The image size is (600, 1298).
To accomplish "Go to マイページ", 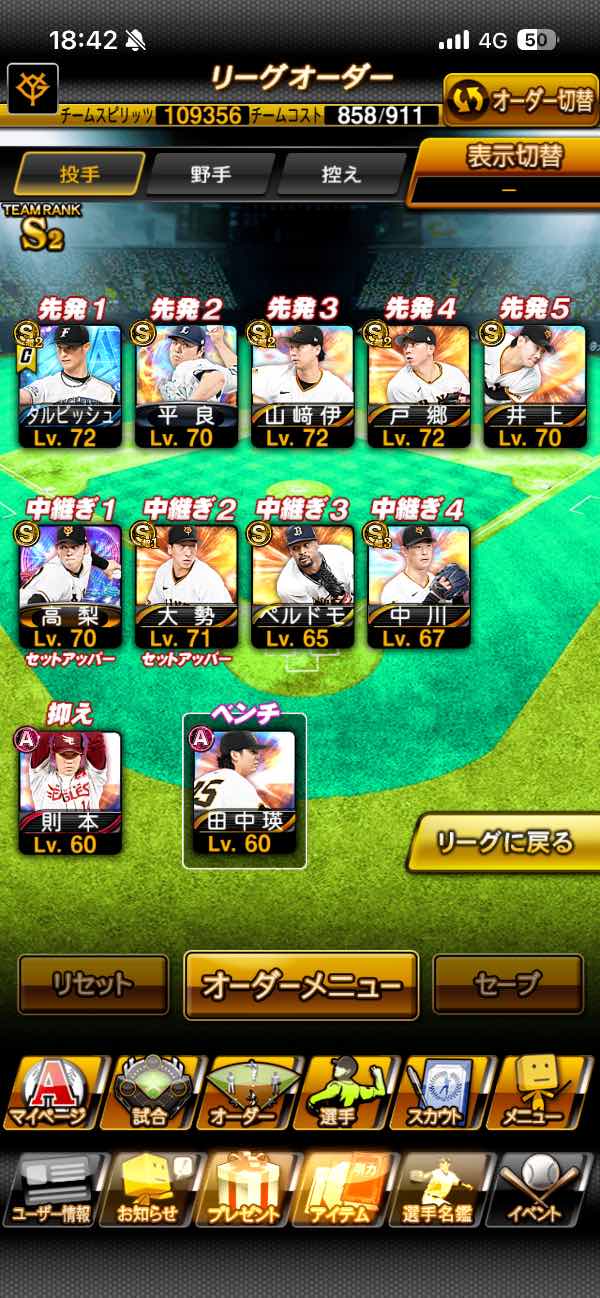I will (50, 1092).
